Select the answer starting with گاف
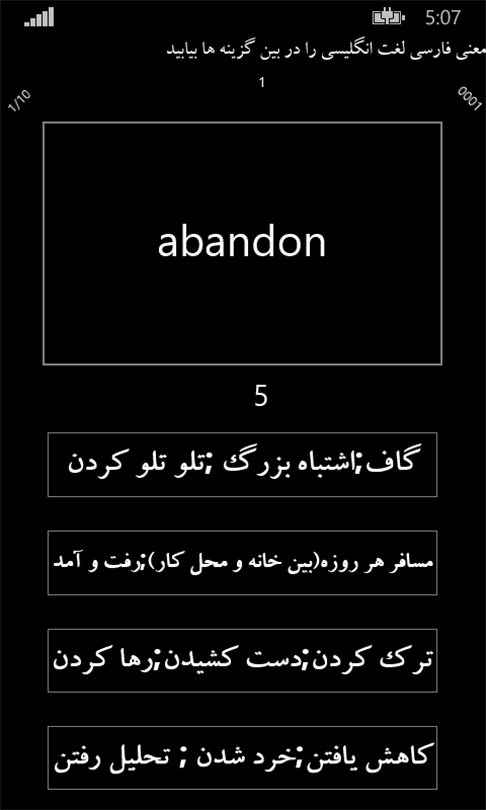The image size is (486, 810). [242, 464]
